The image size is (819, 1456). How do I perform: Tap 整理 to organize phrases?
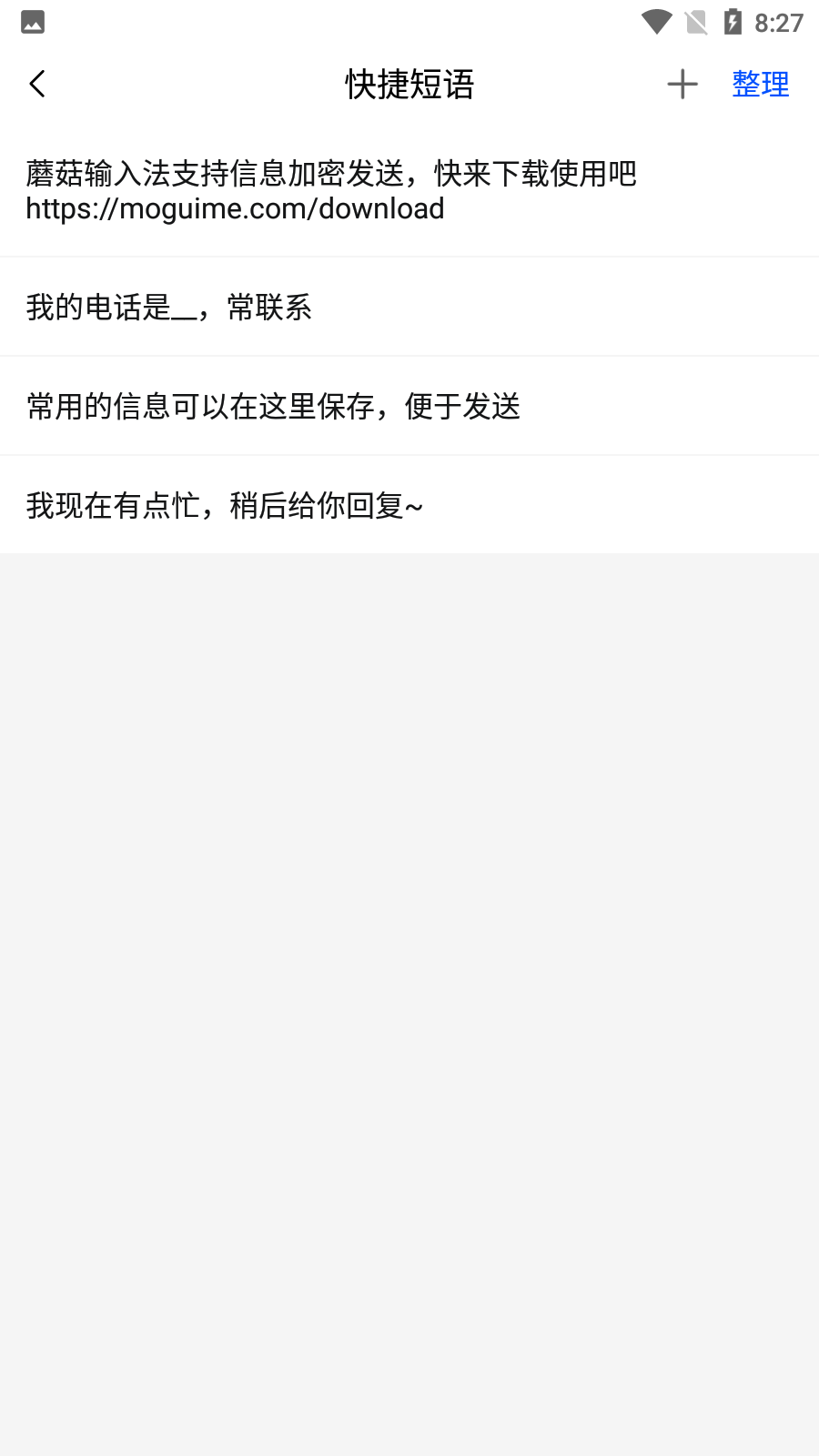761,85
